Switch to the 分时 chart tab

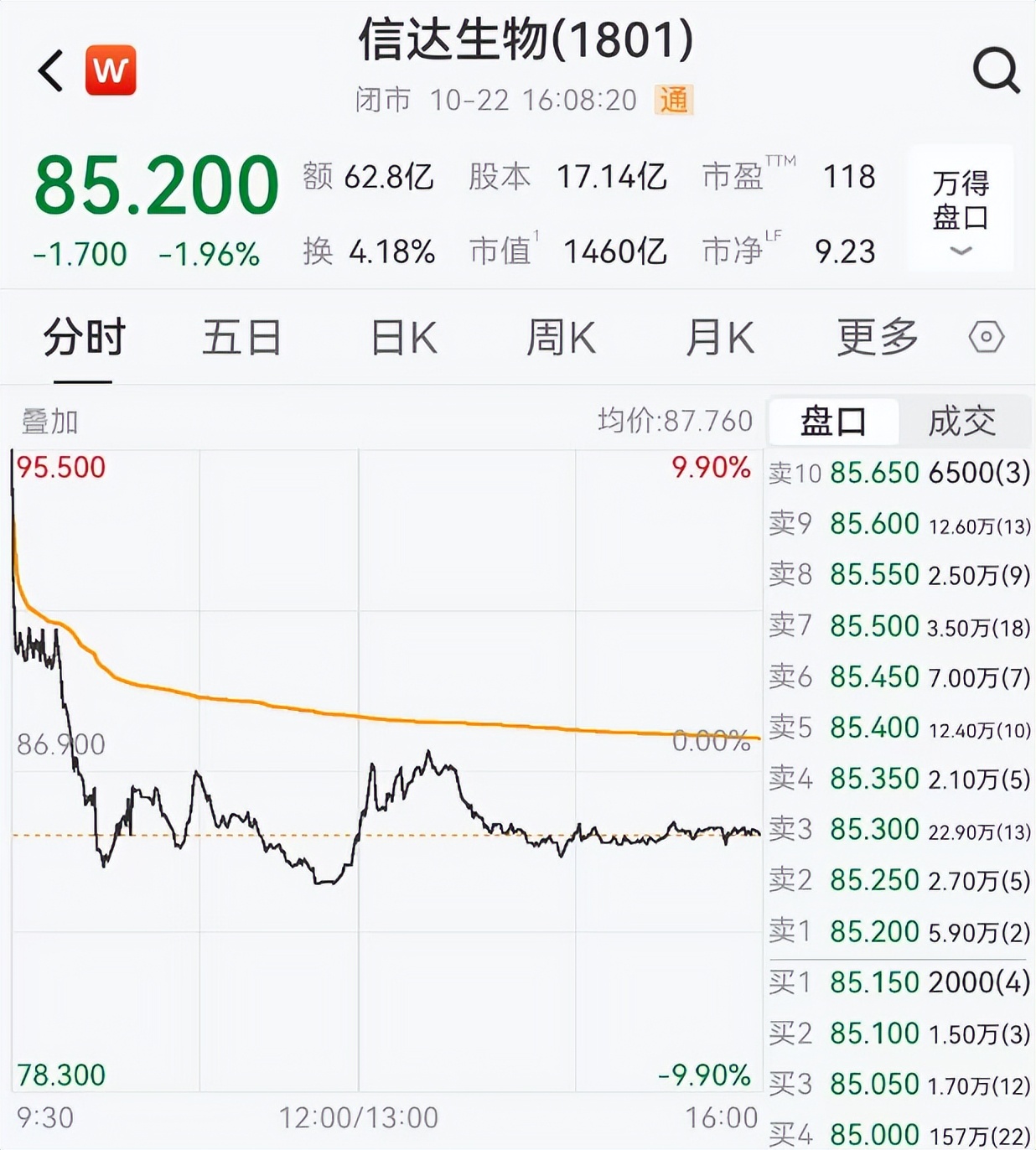point(84,339)
